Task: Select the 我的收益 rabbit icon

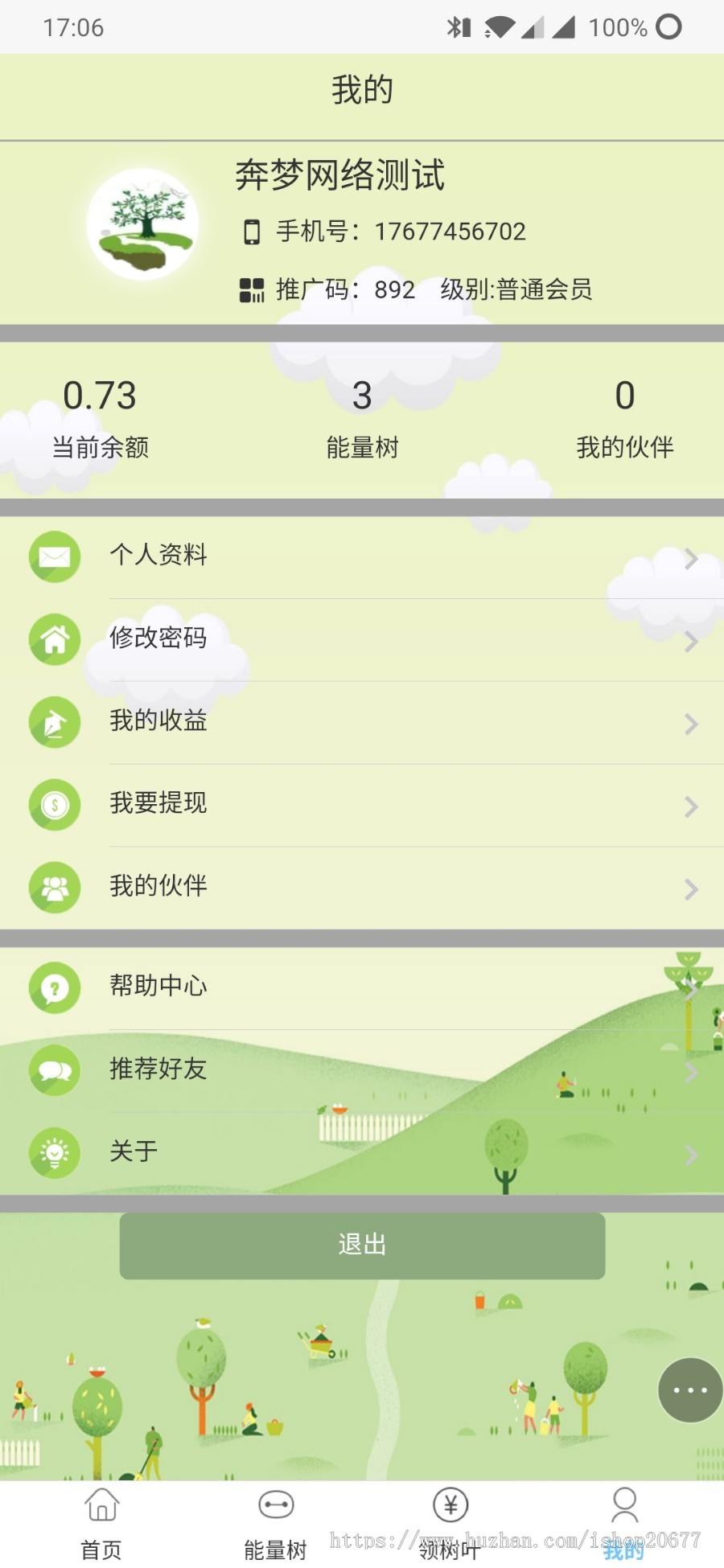Action: point(53,722)
